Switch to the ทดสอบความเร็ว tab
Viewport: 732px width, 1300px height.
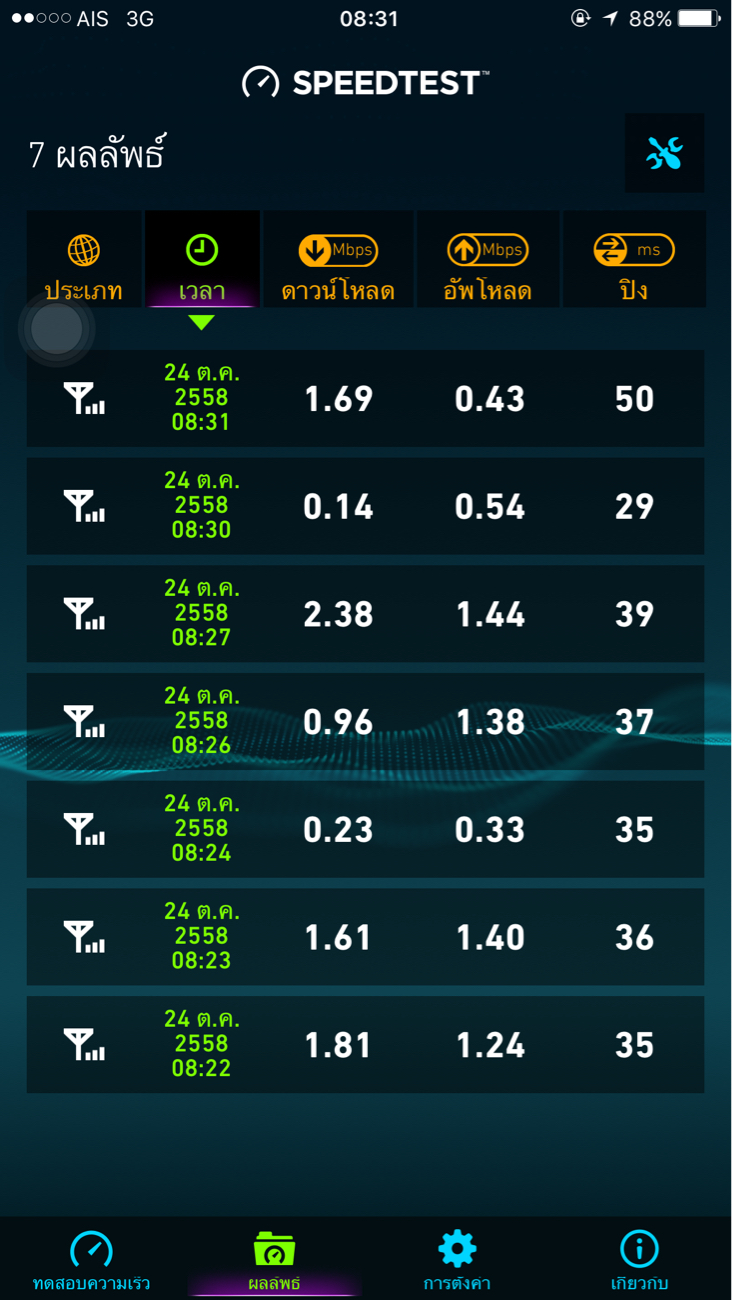[92, 1260]
